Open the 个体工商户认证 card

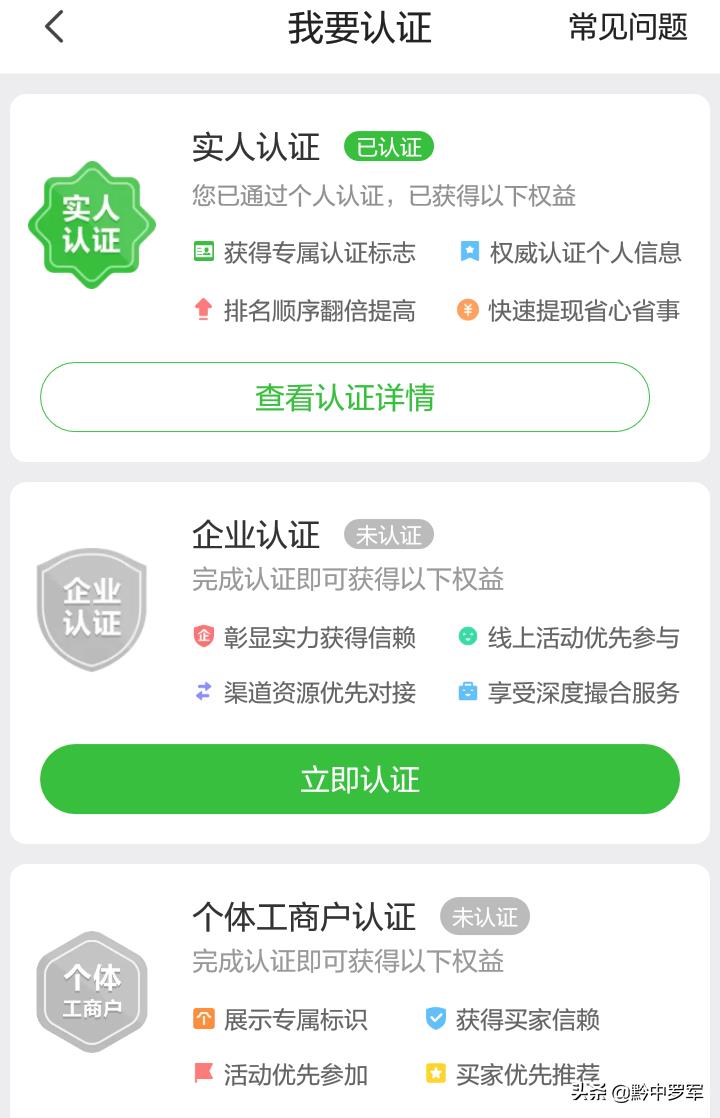click(303, 916)
